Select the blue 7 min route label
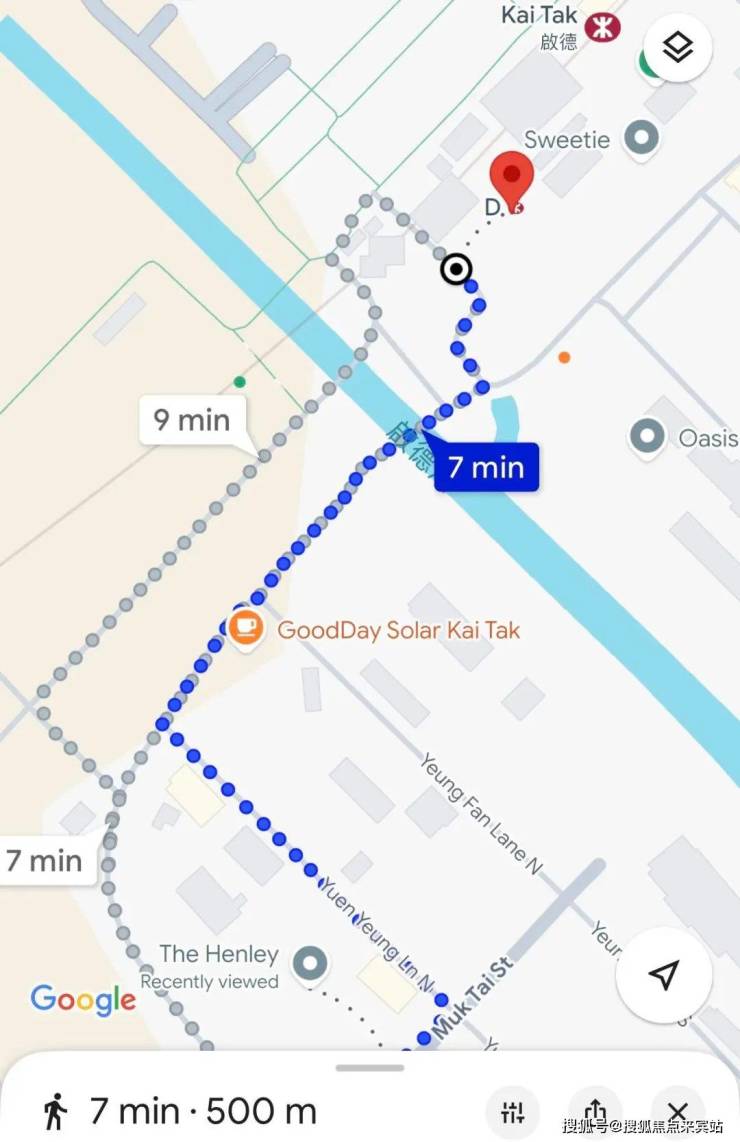Screen dimensions: 740x1142 486,467
